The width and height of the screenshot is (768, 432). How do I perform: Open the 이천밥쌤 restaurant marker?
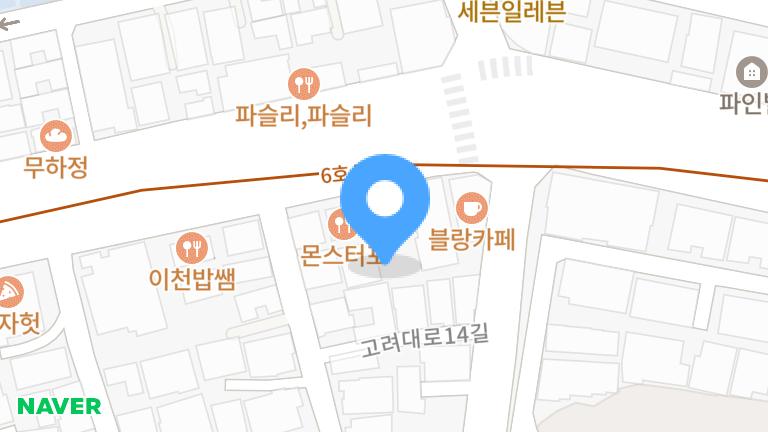point(191,246)
